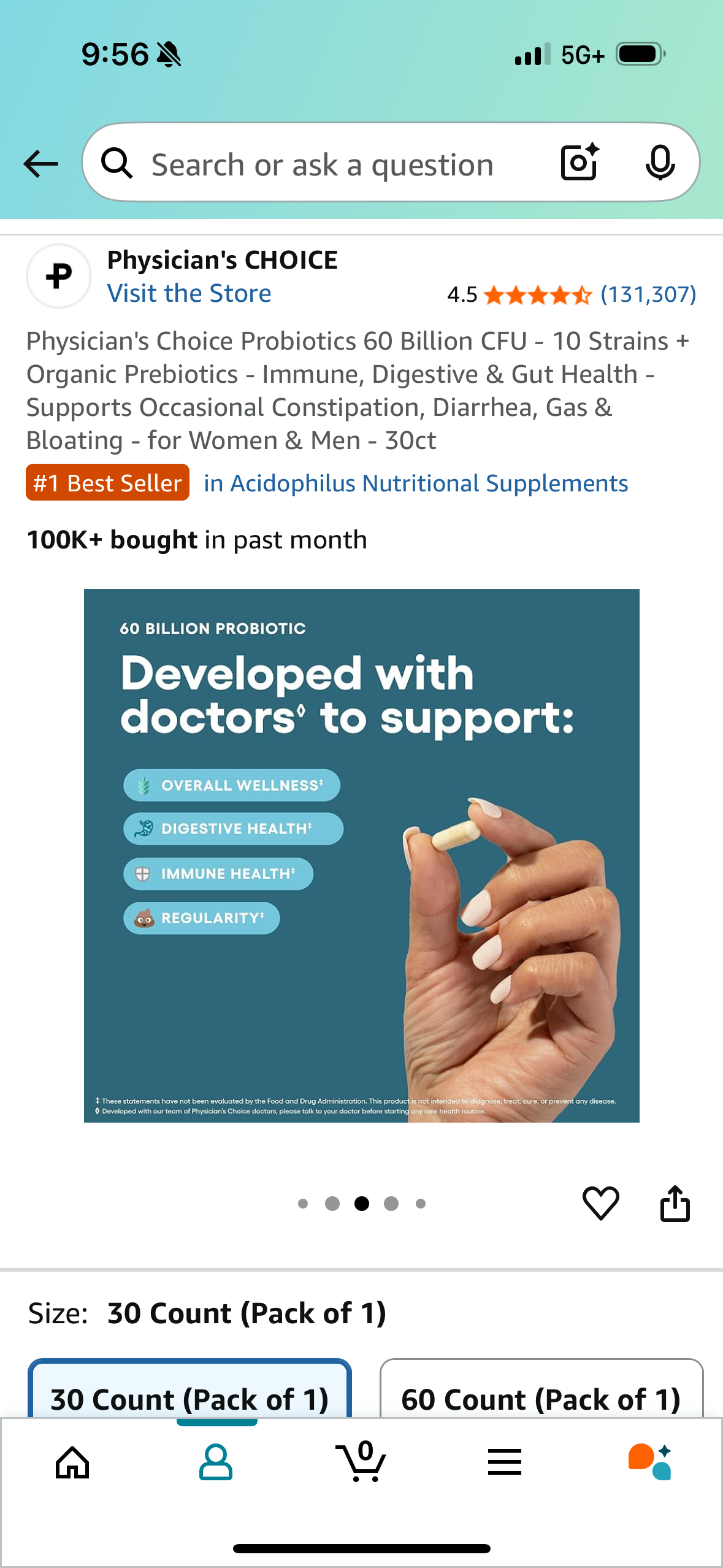Open camera lens search

(x=580, y=163)
